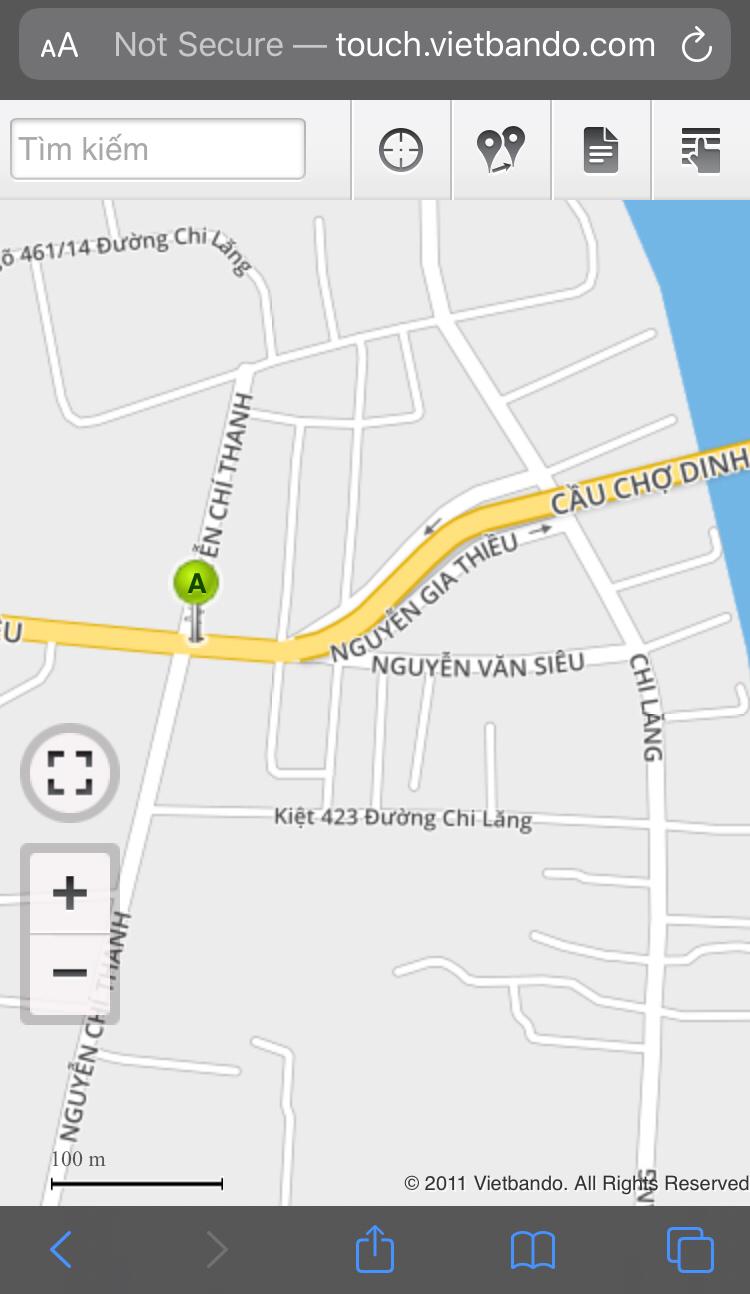Toggle fullscreen map view
Image resolution: width=750 pixels, height=1294 pixels.
pyautogui.click(x=70, y=773)
